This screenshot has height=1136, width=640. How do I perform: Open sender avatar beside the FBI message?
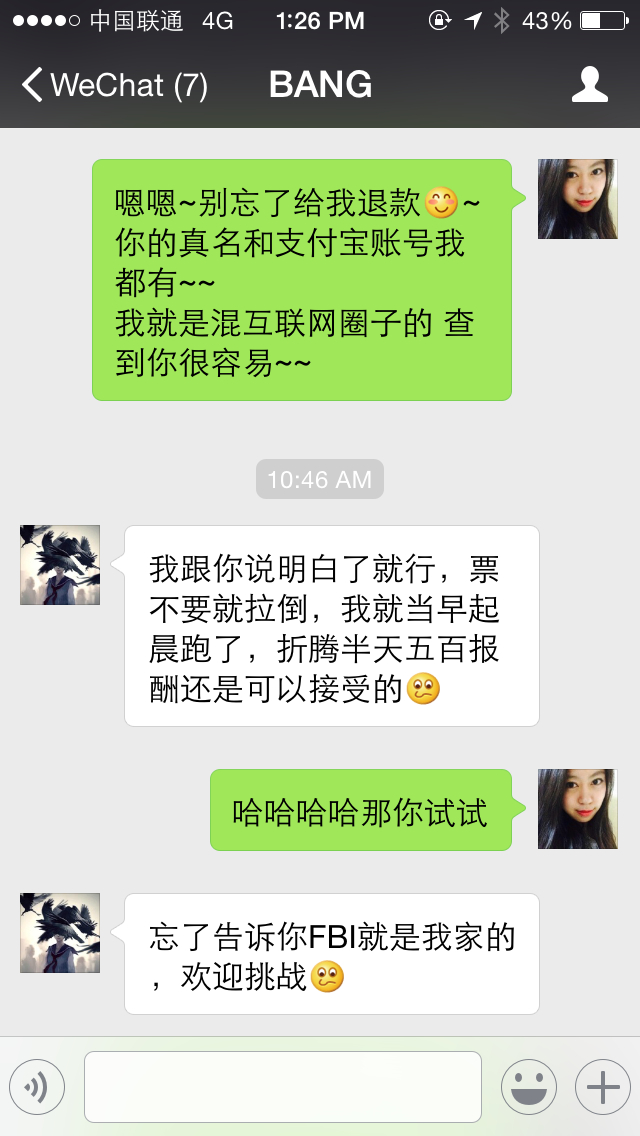pos(60,933)
